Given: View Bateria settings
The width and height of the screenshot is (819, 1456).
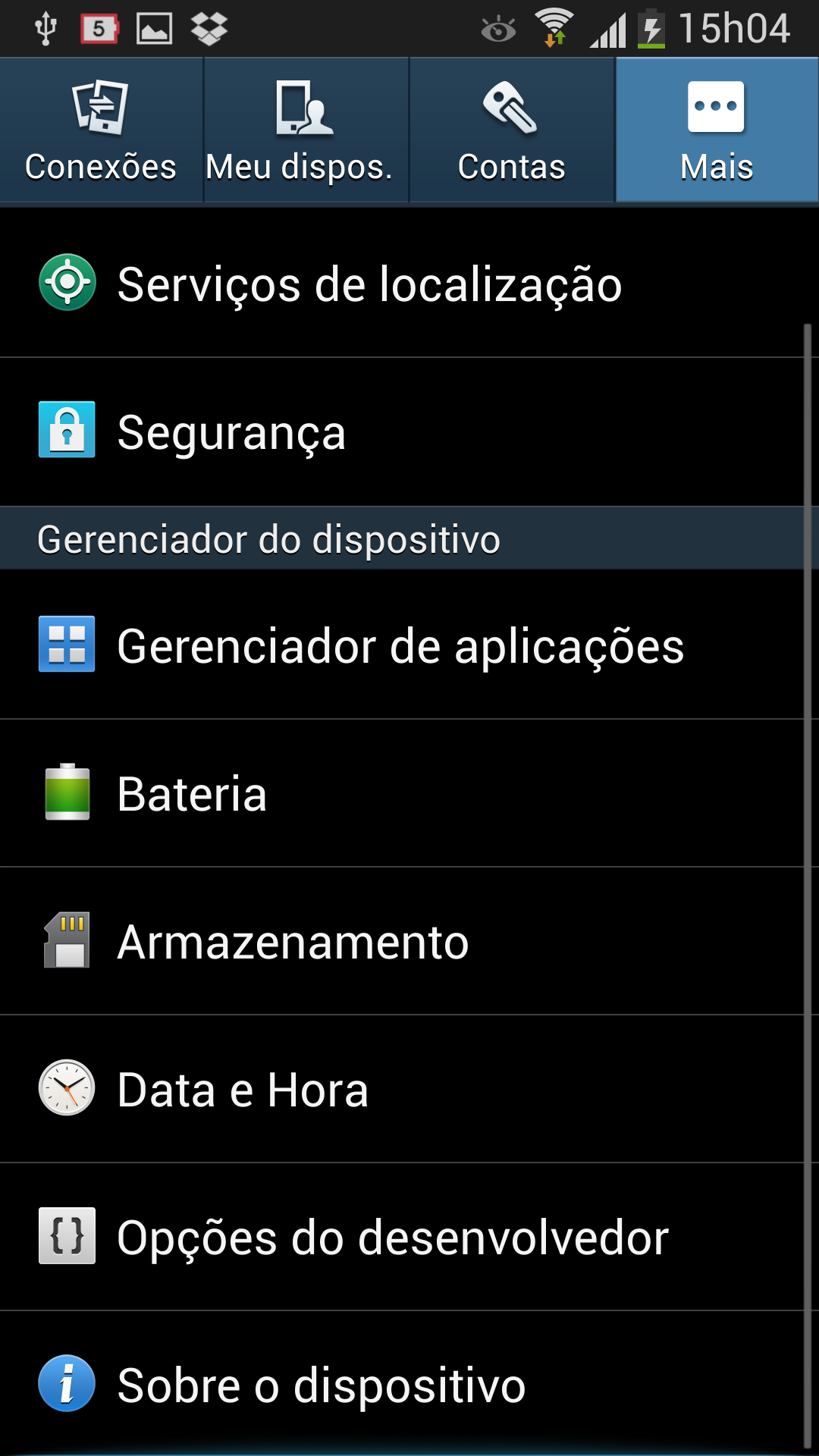Looking at the screenshot, I should tap(402, 793).
